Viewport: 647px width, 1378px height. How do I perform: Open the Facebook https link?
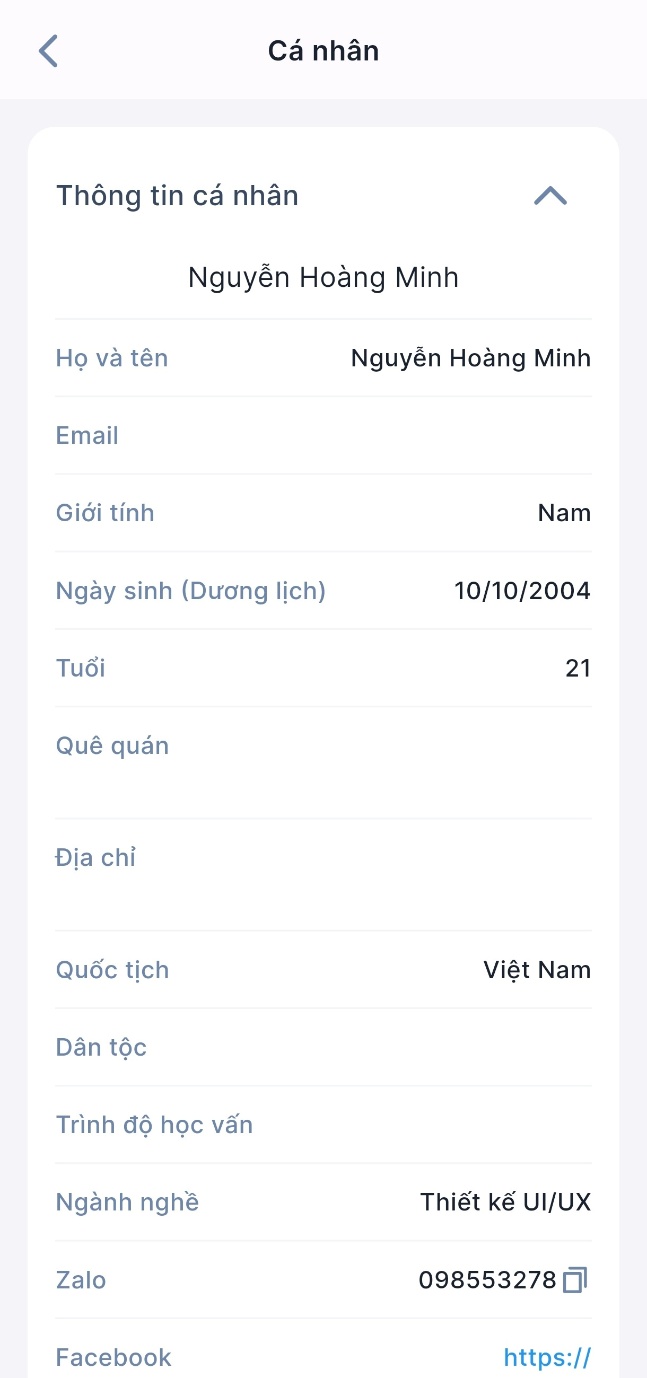pyautogui.click(x=547, y=1357)
